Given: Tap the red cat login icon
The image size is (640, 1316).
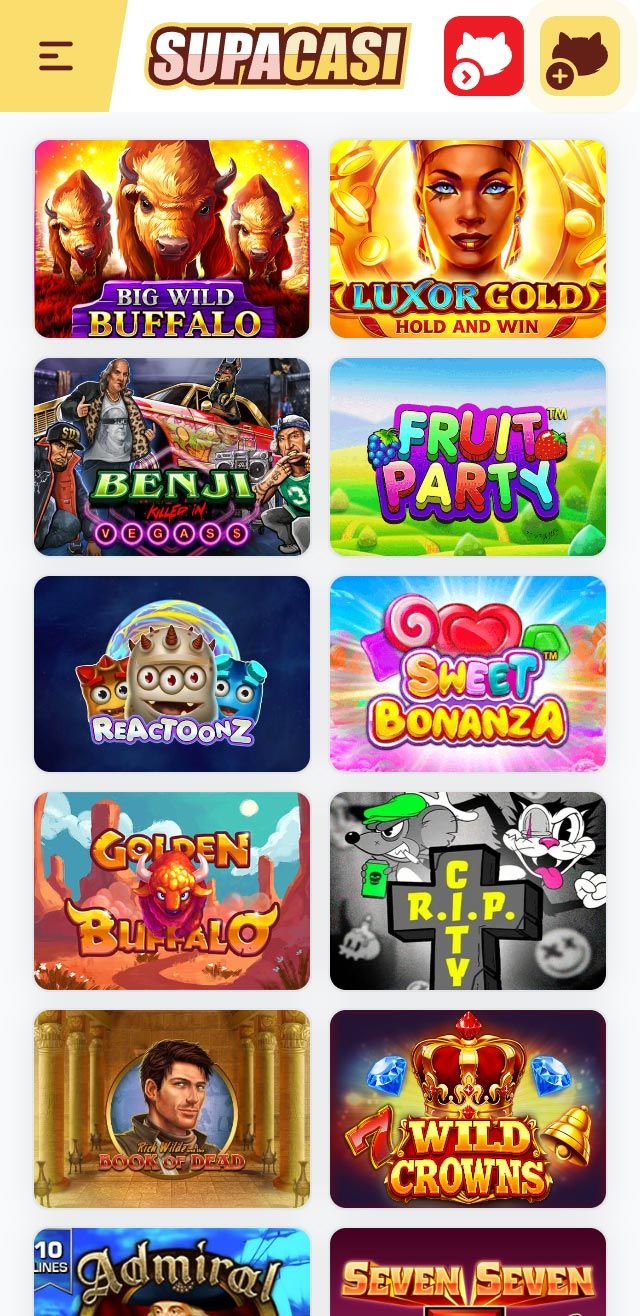Looking at the screenshot, I should (484, 56).
